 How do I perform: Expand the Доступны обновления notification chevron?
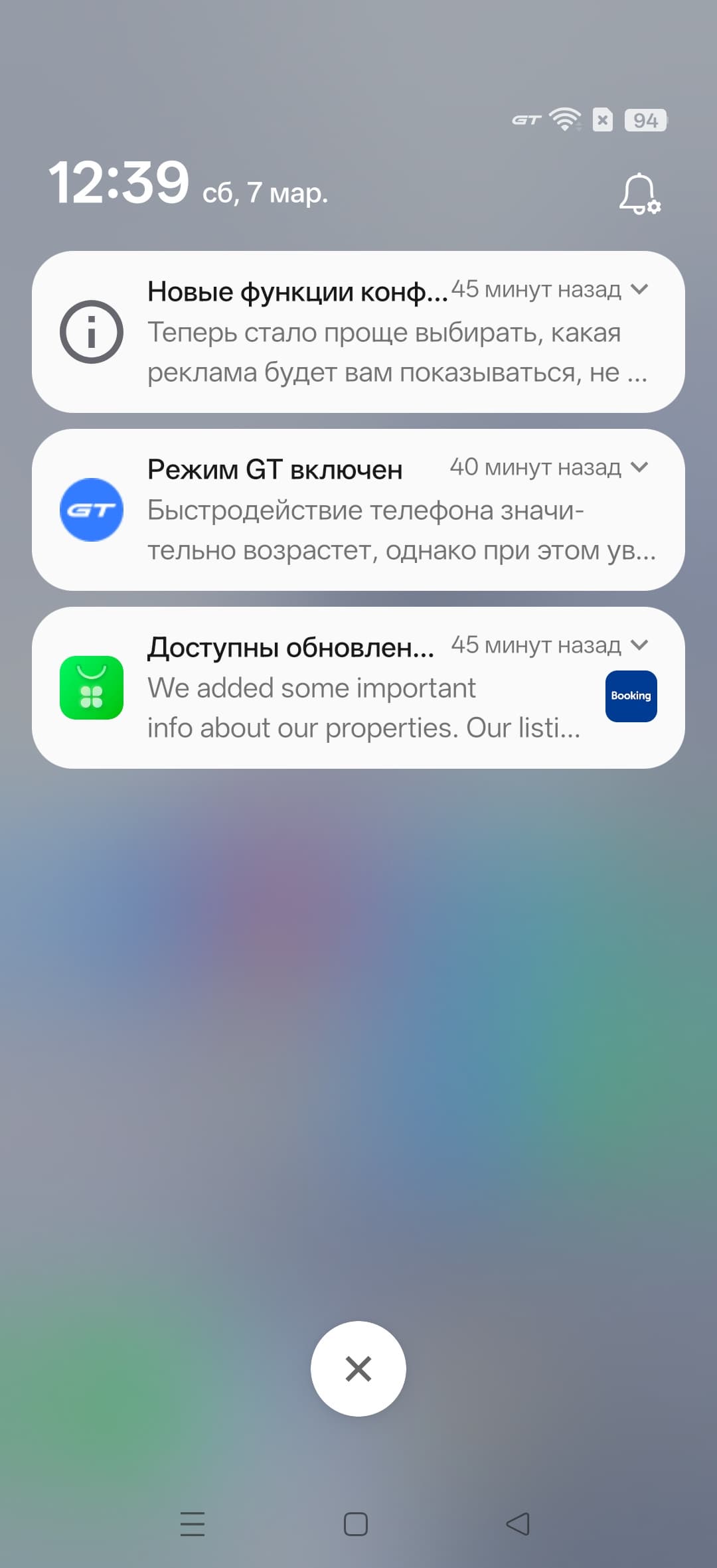click(639, 645)
